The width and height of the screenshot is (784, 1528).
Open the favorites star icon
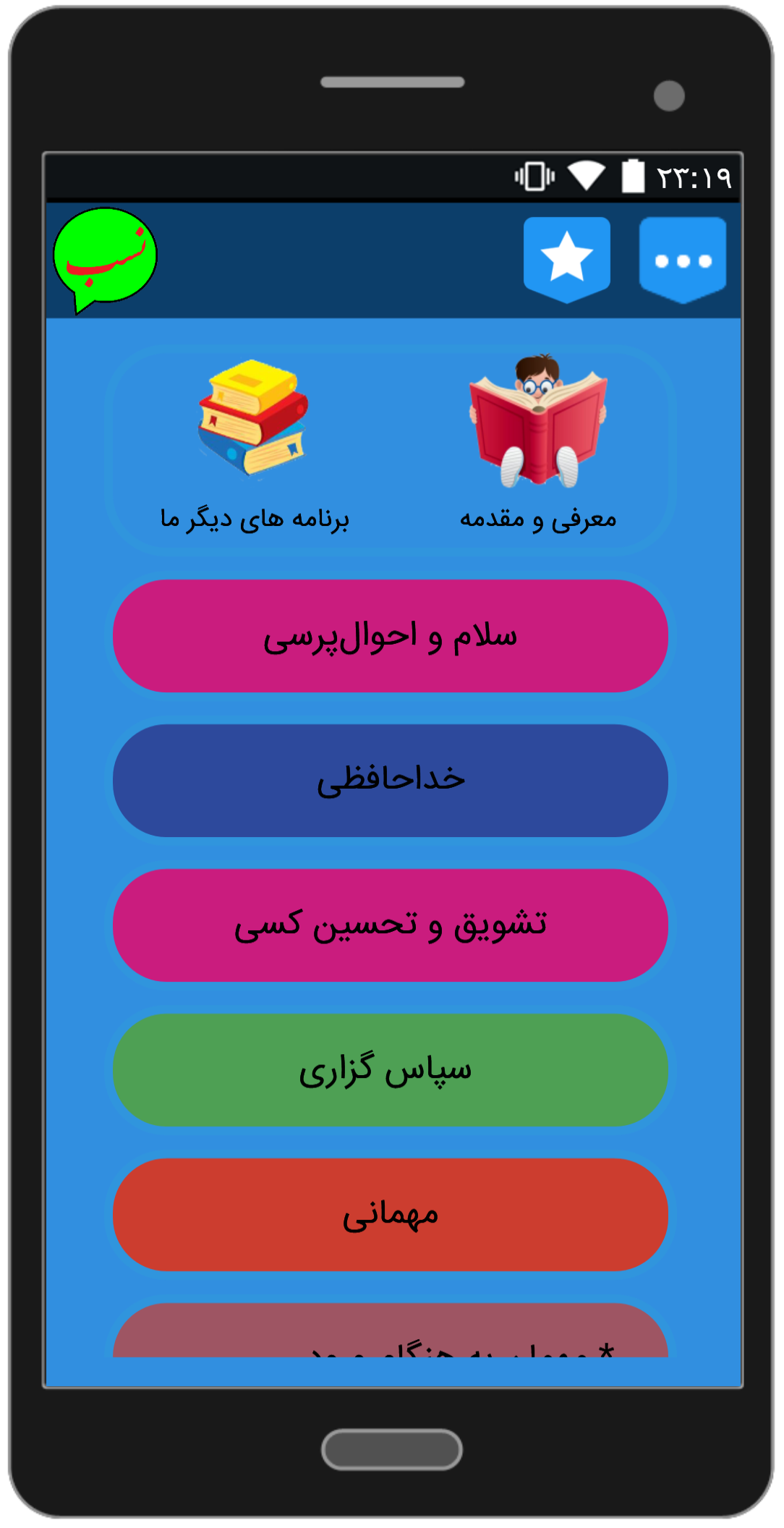point(566,258)
